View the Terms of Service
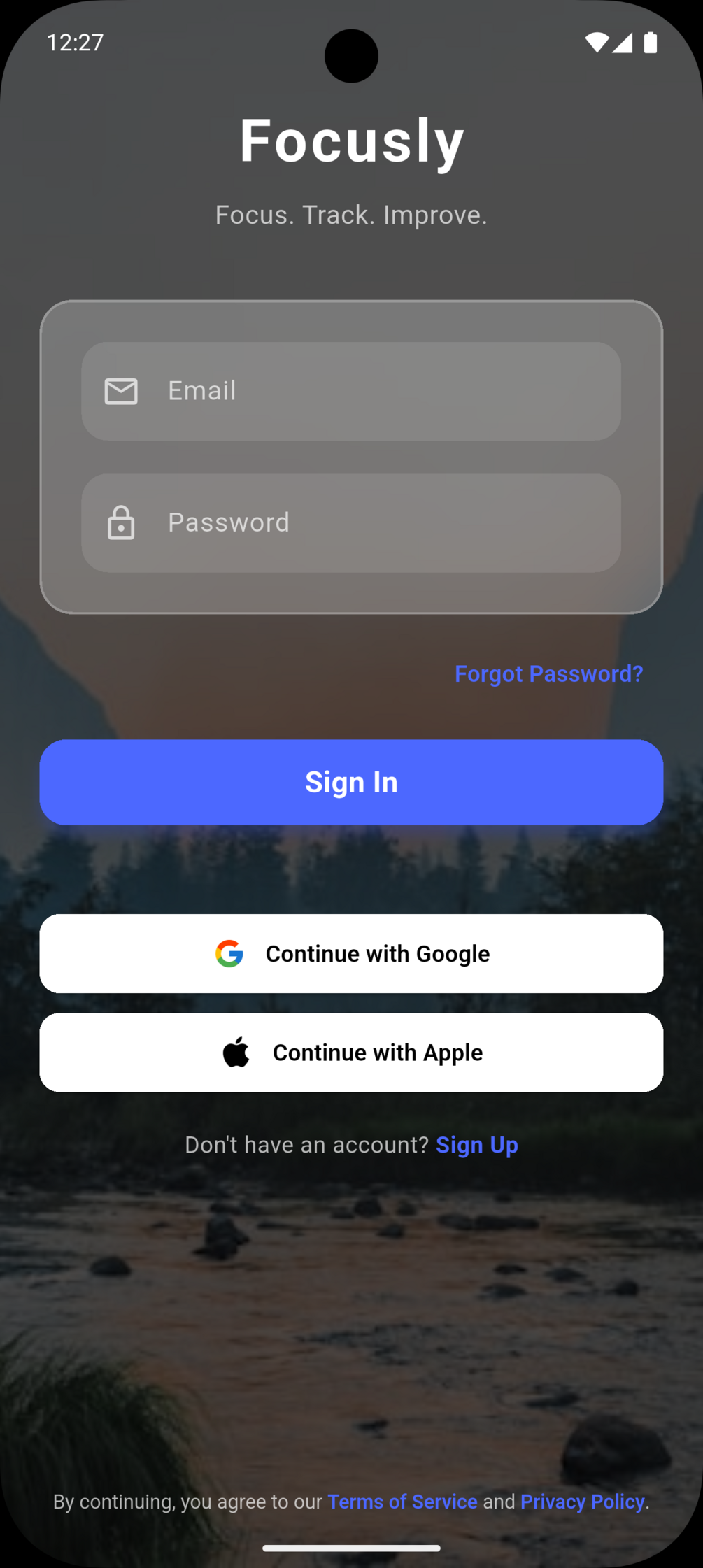 [402, 1502]
